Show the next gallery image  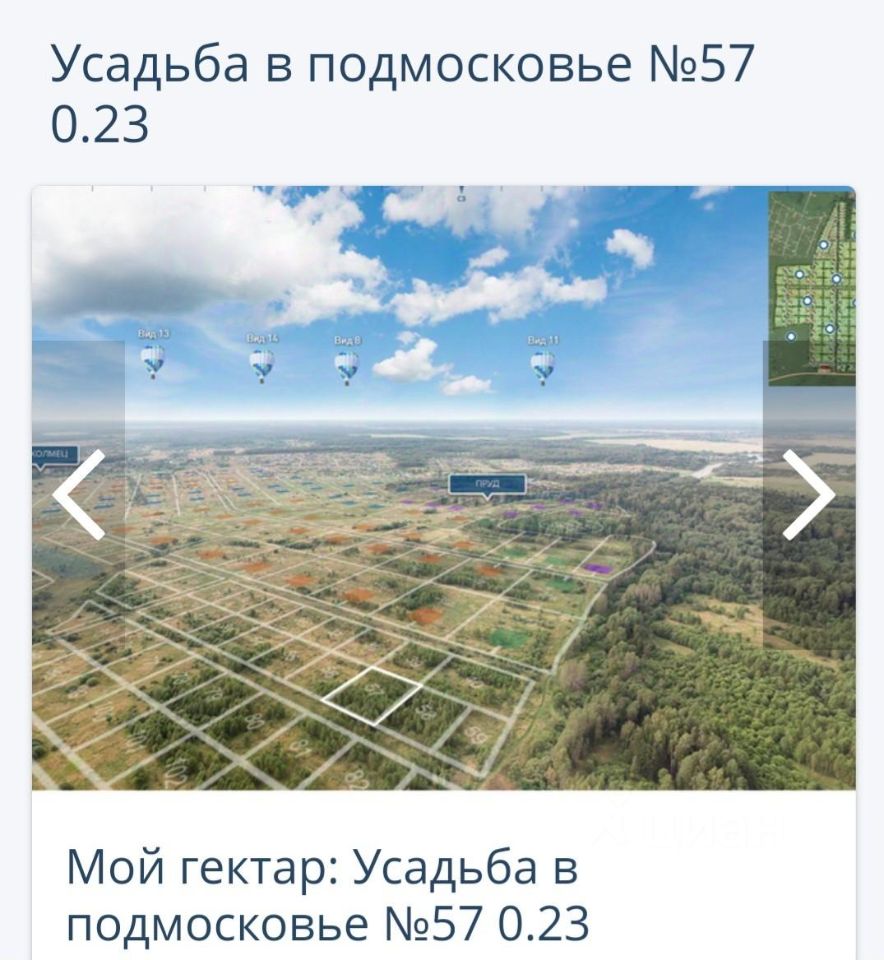(808, 495)
